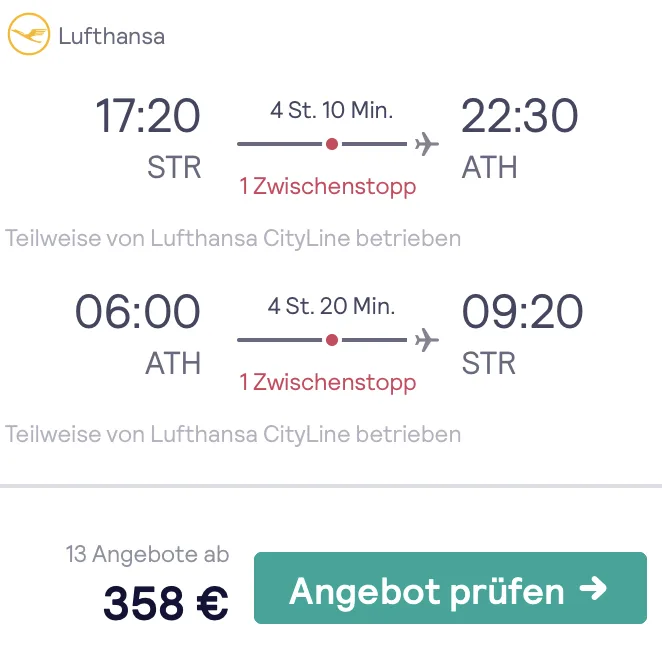Viewport: 662px width, 648px height.
Task: Open the Lufthansa STR to ATH flight card
Action: [x=330, y=145]
